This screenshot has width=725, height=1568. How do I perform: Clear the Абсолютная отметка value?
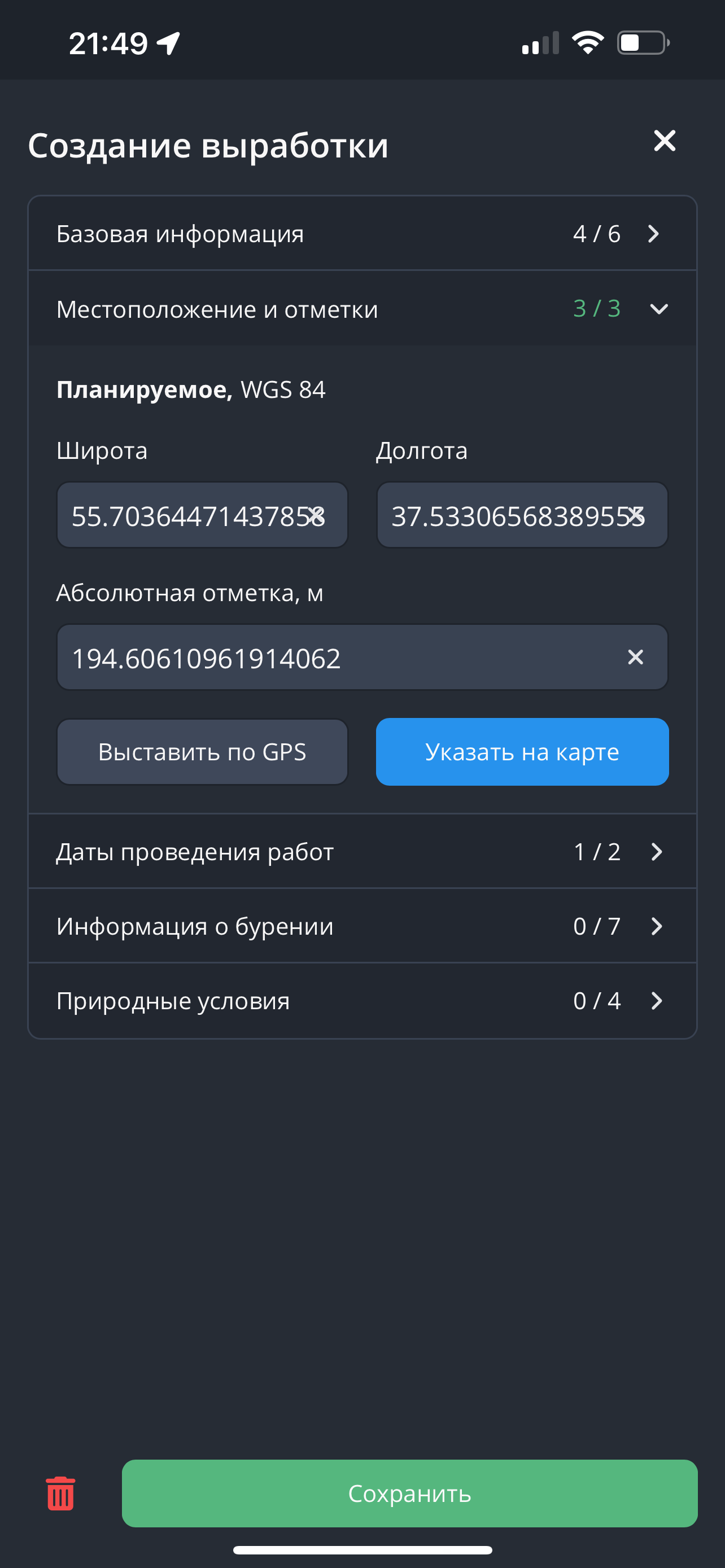click(x=635, y=658)
